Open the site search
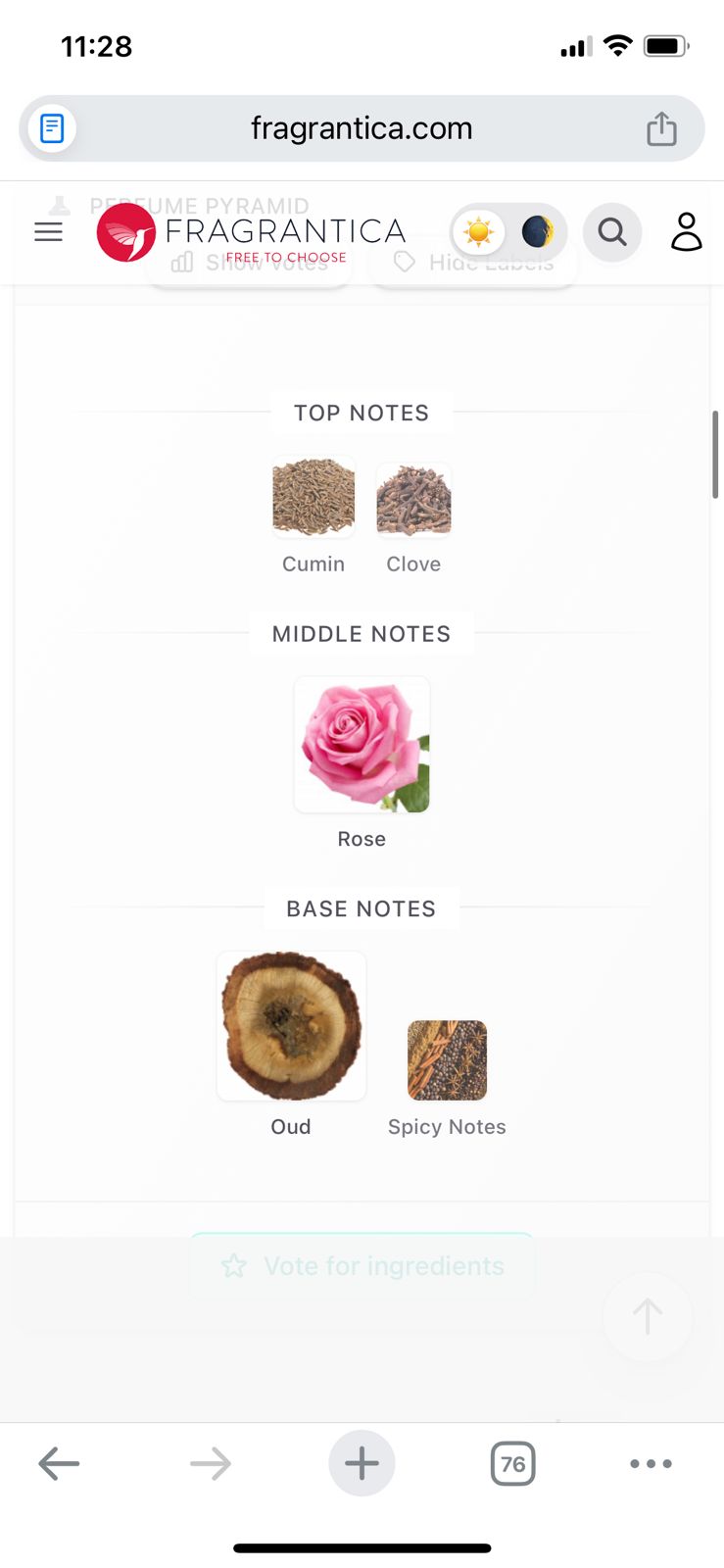This screenshot has height=1568, width=724. pos(612,232)
